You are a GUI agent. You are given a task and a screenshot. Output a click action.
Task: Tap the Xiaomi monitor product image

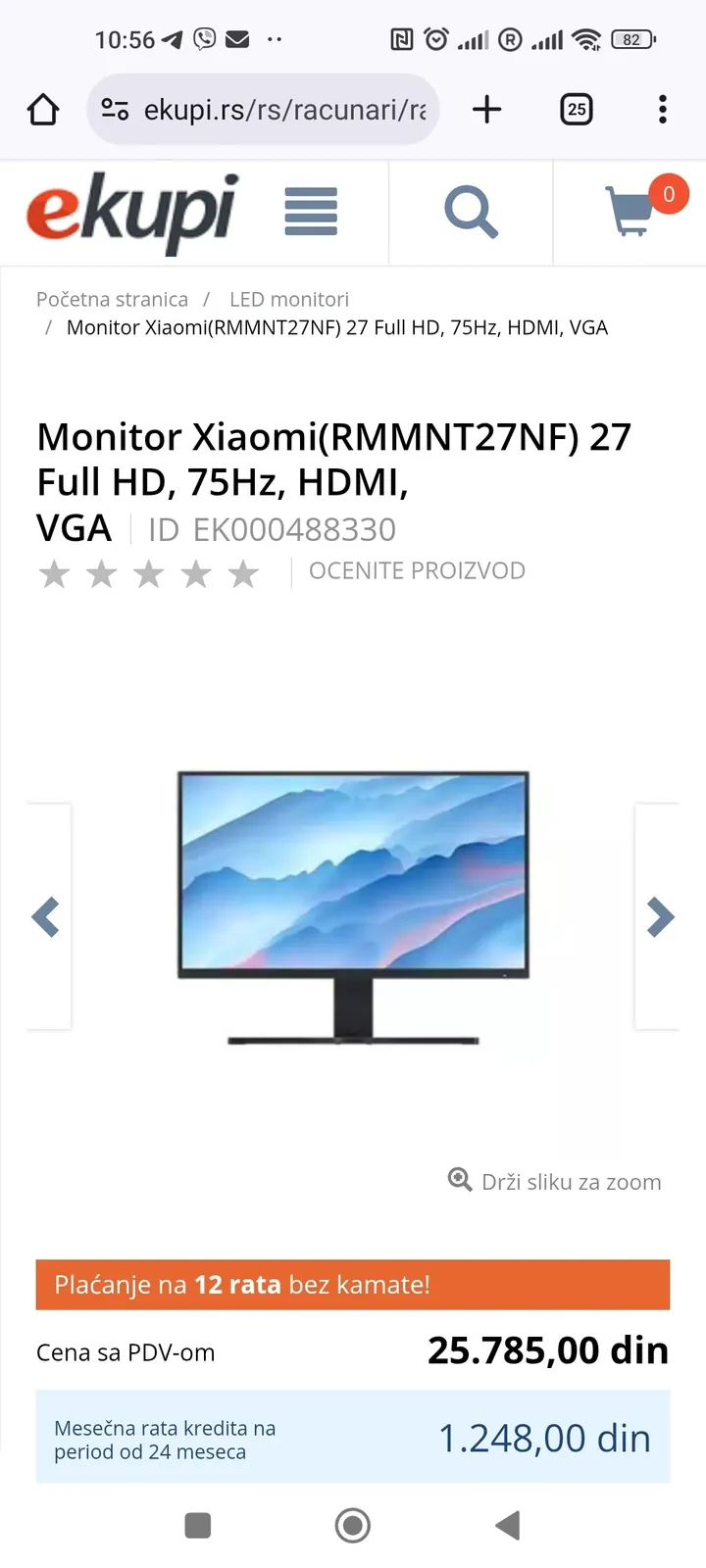click(353, 907)
